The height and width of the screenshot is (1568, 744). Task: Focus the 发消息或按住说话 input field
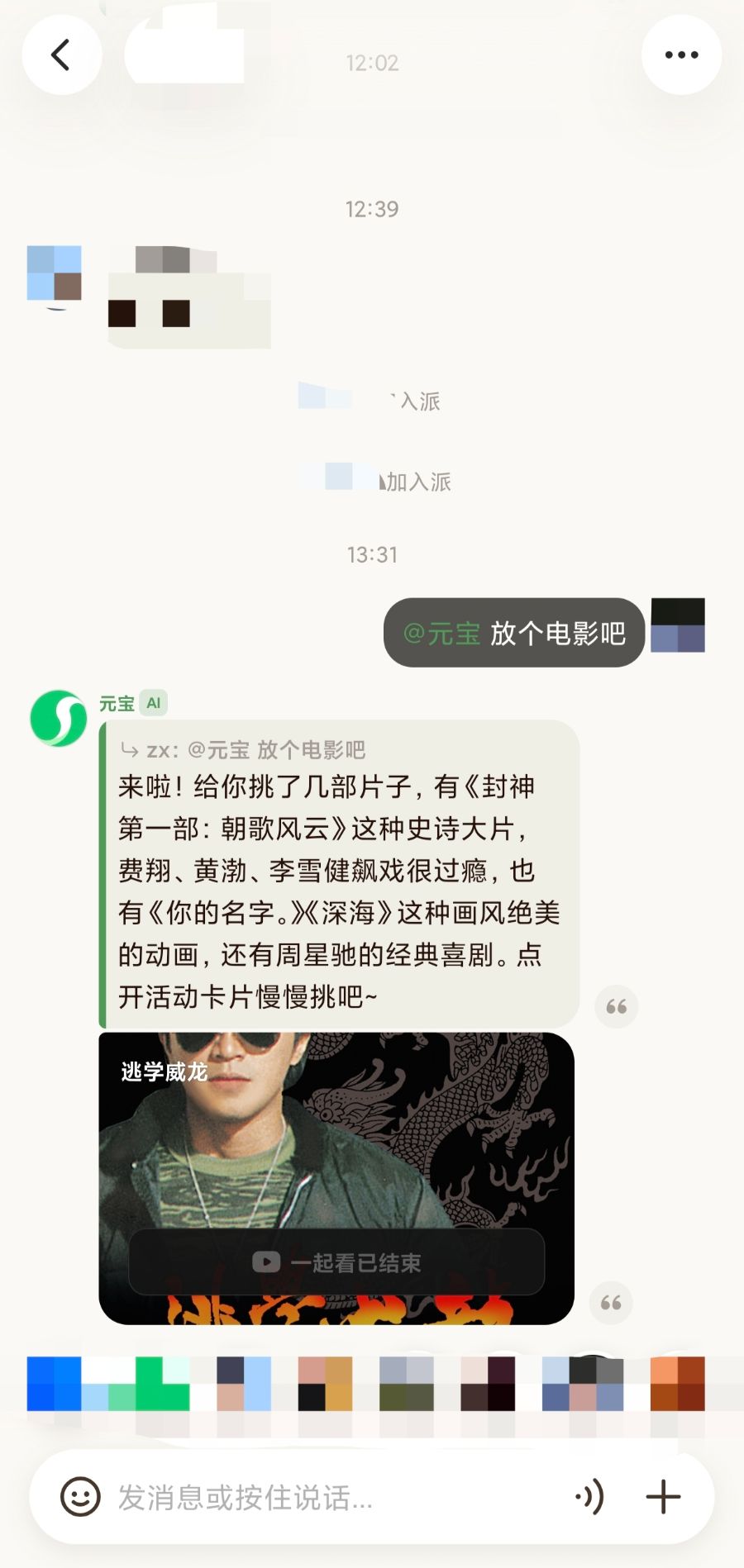coord(331,1496)
